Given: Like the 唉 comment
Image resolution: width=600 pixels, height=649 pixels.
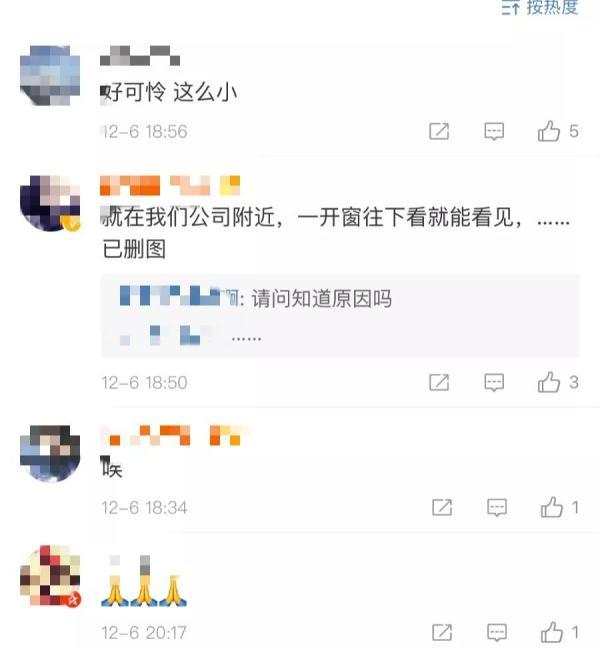Looking at the screenshot, I should tap(552, 508).
